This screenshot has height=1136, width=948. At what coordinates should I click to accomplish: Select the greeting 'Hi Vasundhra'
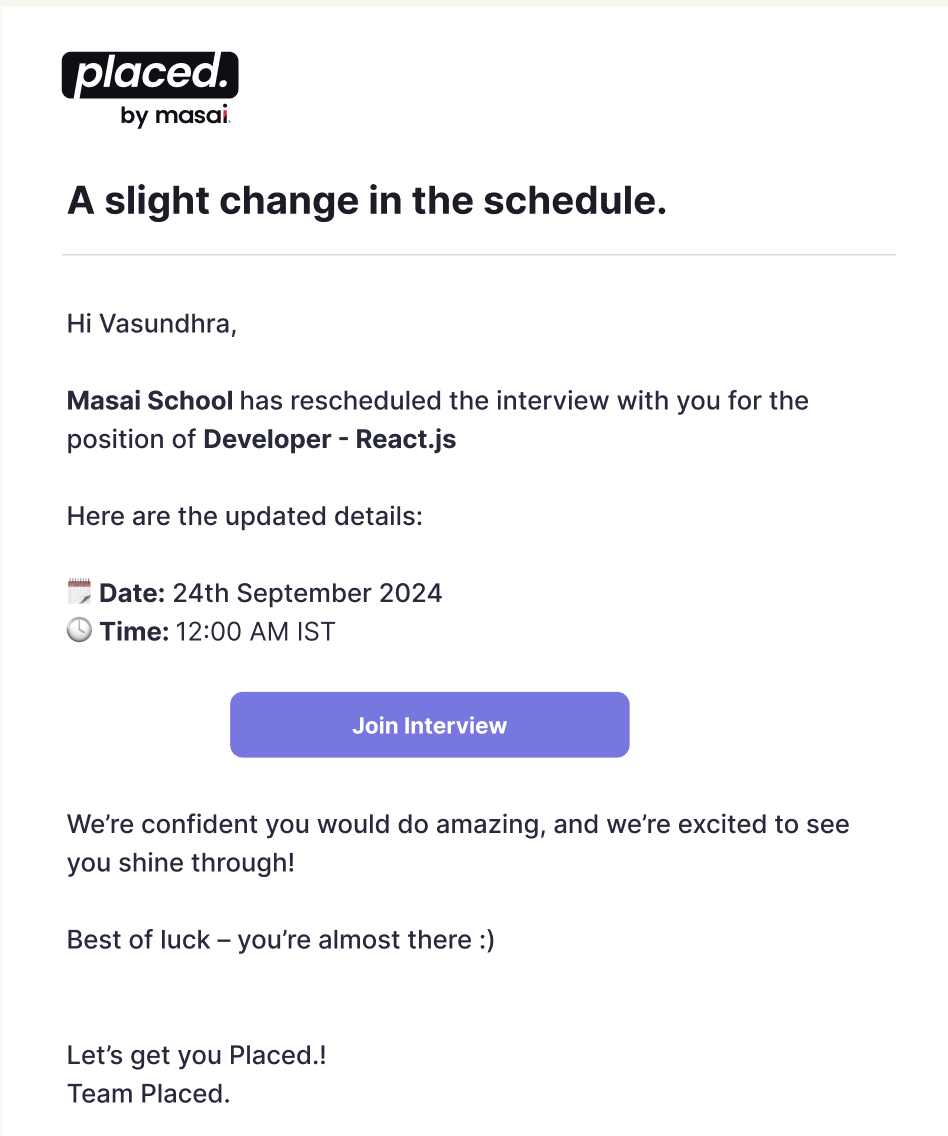pyautogui.click(x=151, y=323)
